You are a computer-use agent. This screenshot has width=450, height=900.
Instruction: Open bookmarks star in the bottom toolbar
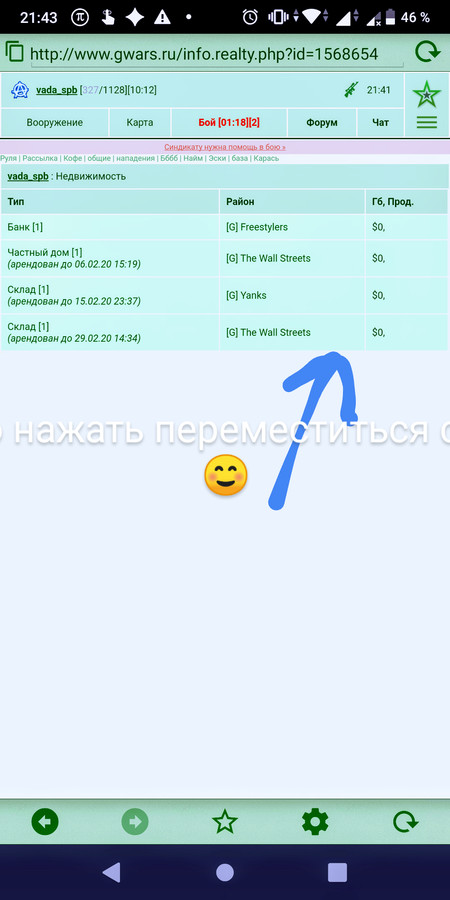pos(224,822)
